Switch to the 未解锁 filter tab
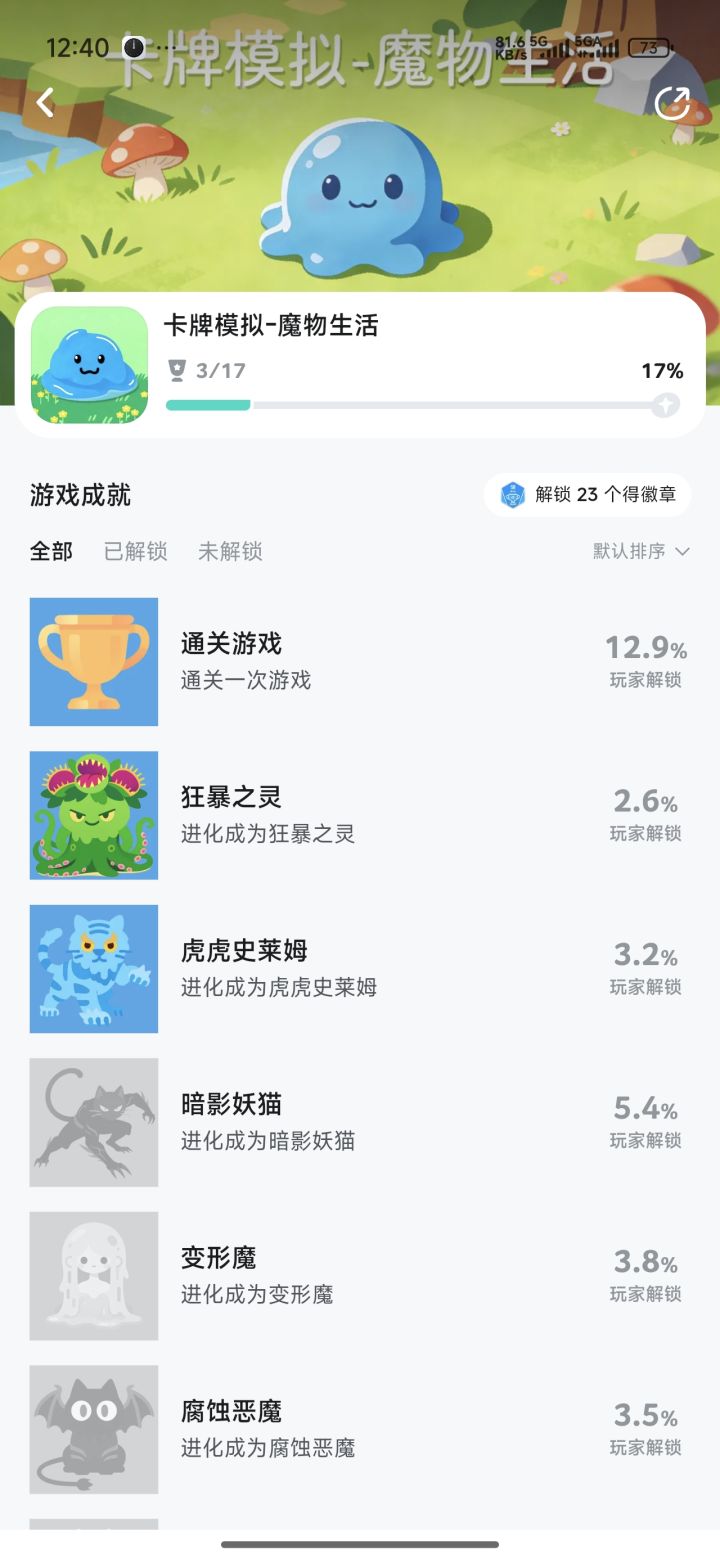This screenshot has width=720, height=1559. pyautogui.click(x=229, y=551)
